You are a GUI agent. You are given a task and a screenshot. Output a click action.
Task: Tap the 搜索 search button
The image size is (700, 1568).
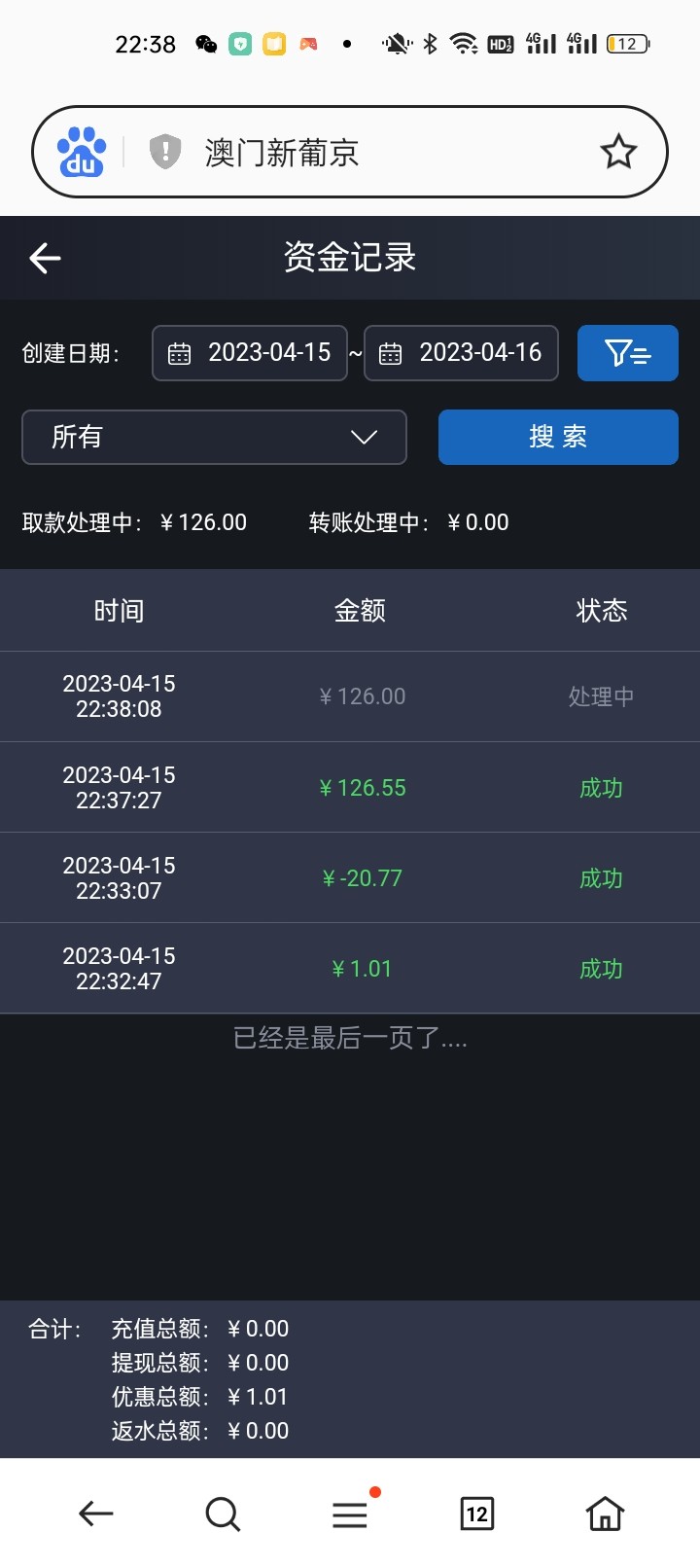(558, 437)
